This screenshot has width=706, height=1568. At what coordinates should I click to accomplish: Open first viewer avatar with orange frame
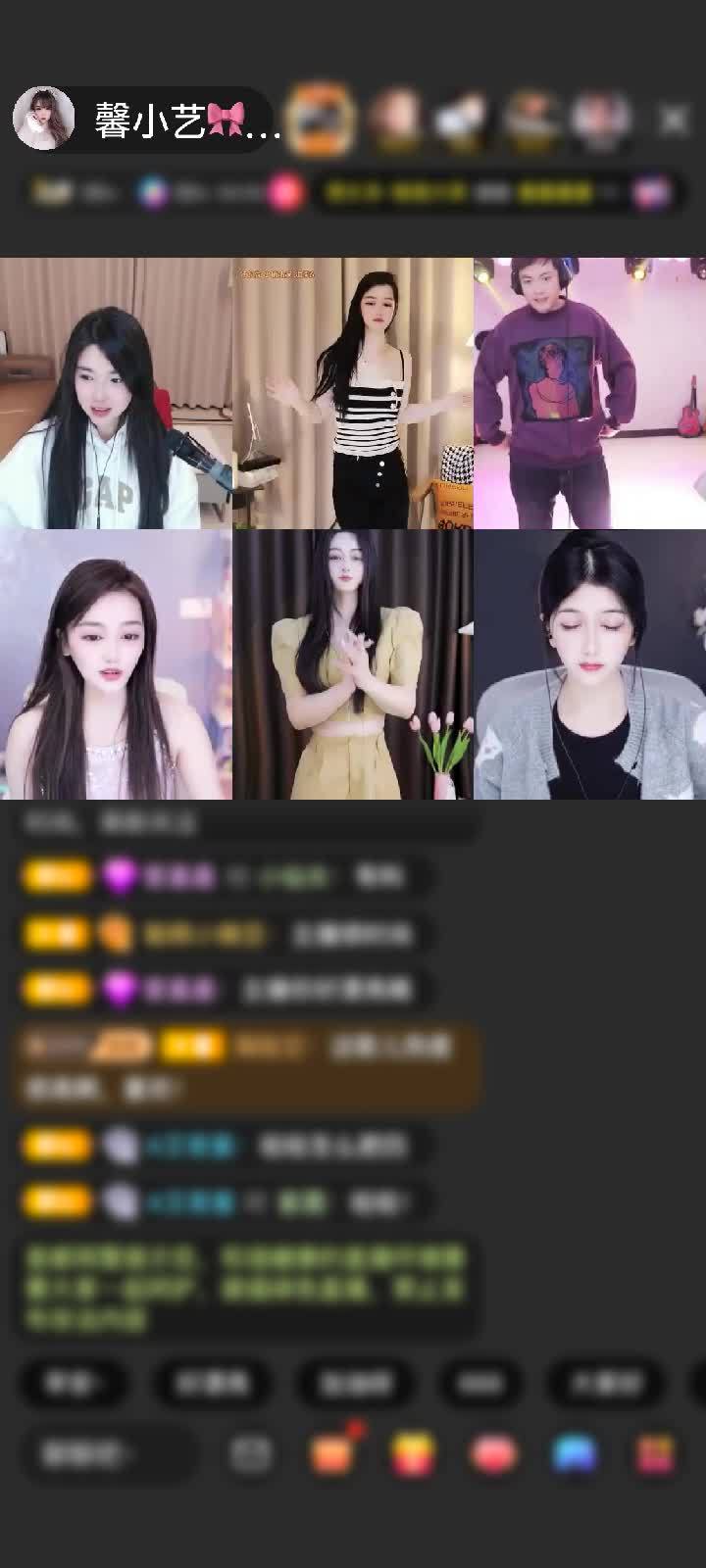click(x=324, y=120)
